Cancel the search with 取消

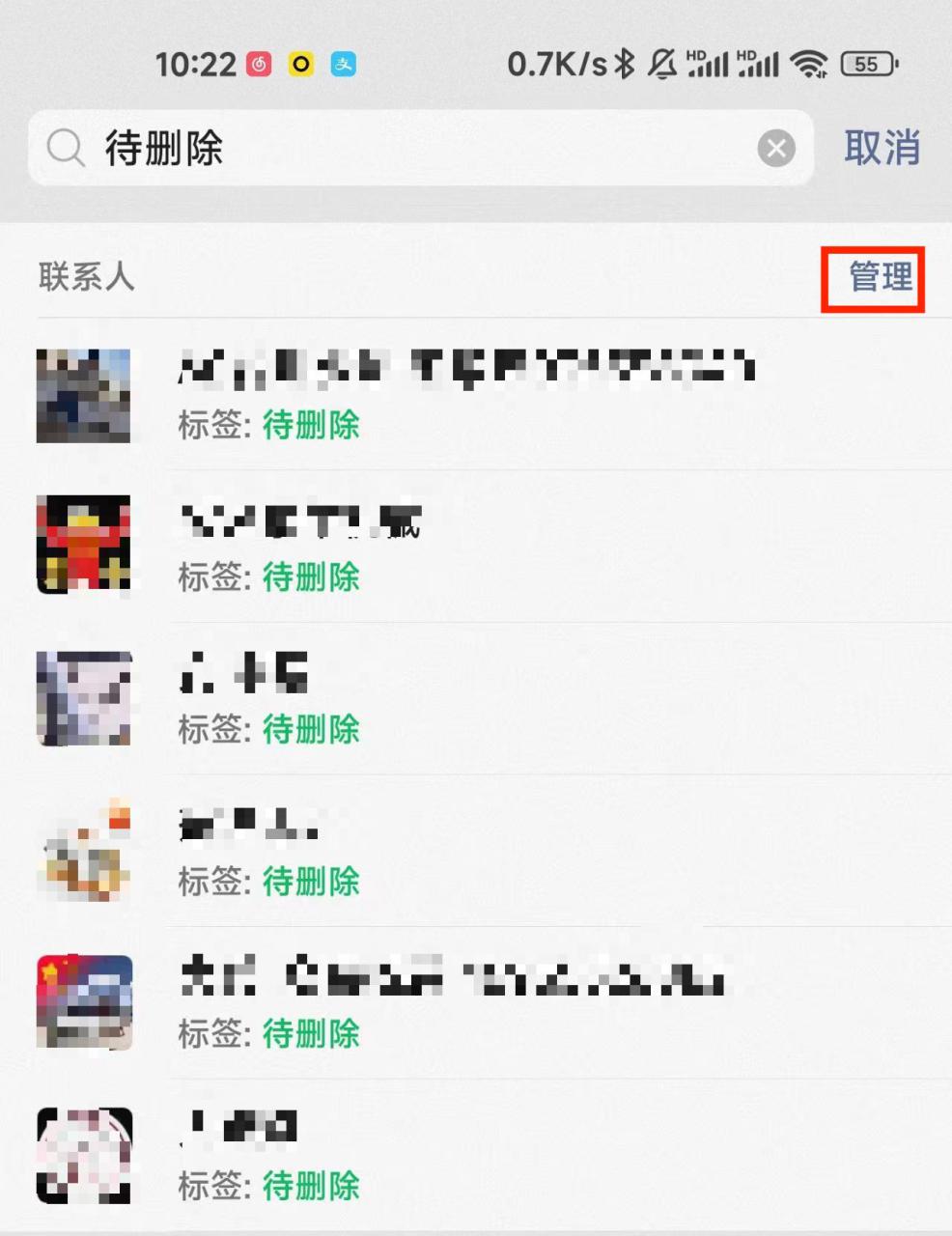(x=882, y=148)
